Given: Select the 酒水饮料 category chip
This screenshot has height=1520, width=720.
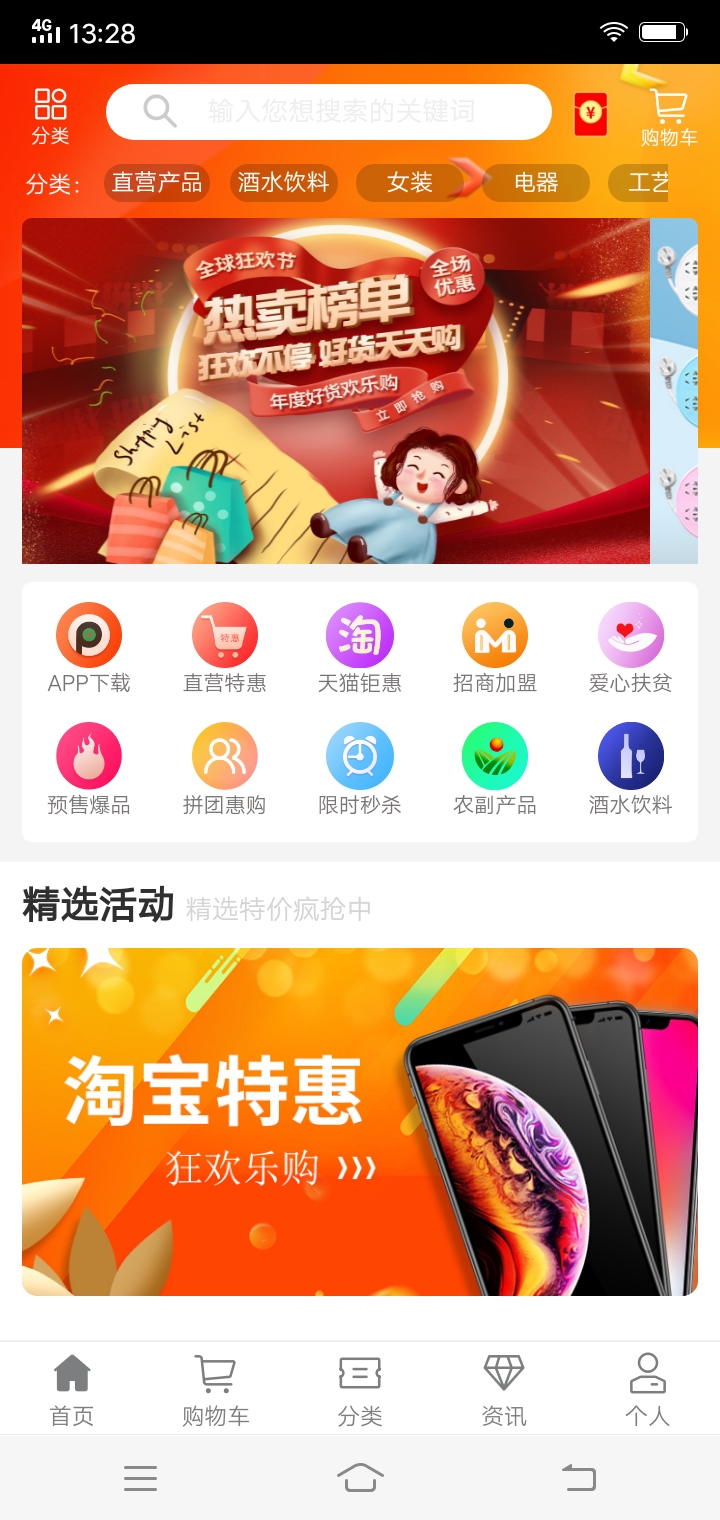Looking at the screenshot, I should click(283, 183).
